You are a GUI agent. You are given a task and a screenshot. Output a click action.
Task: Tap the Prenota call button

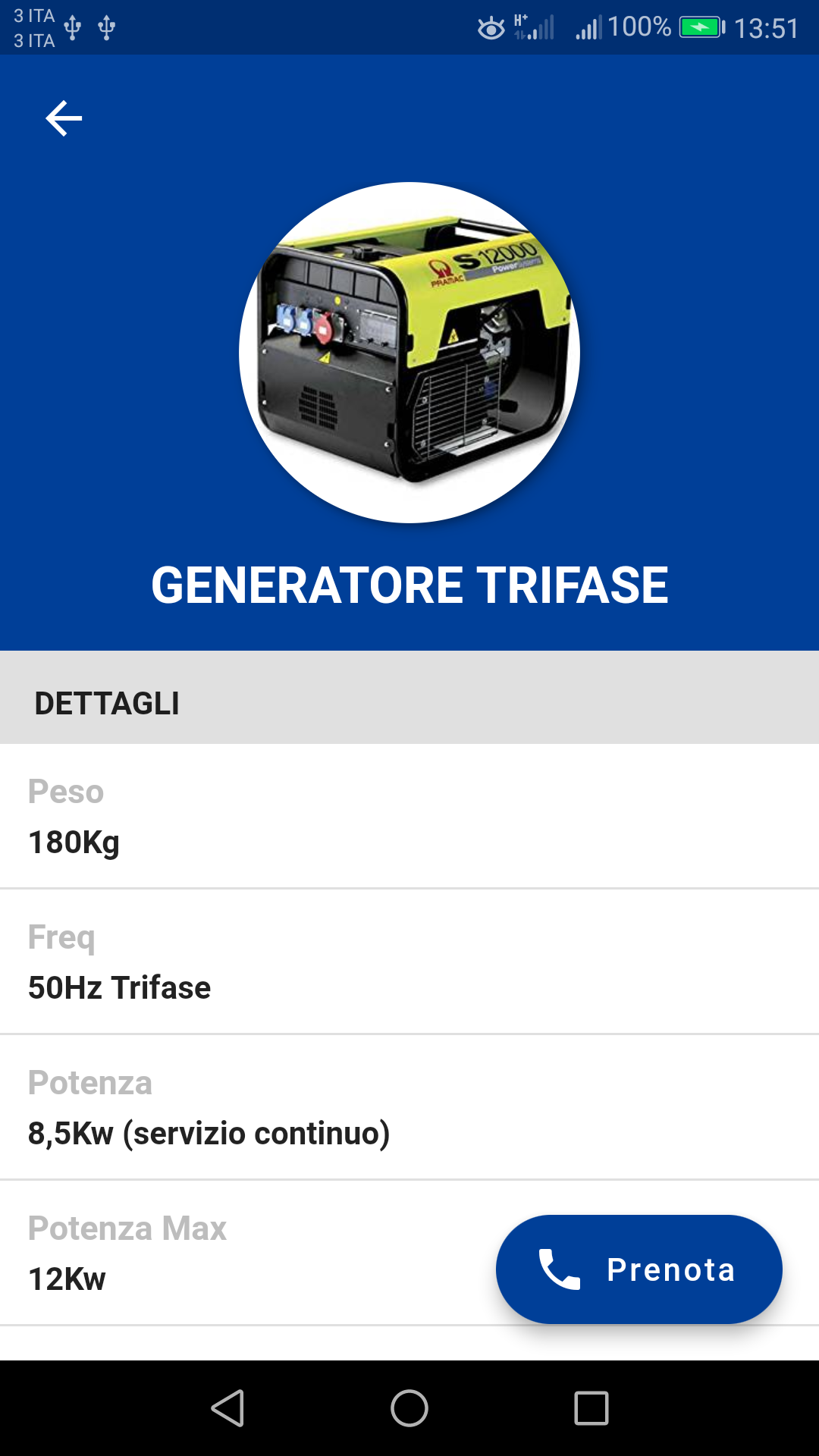[639, 1269]
